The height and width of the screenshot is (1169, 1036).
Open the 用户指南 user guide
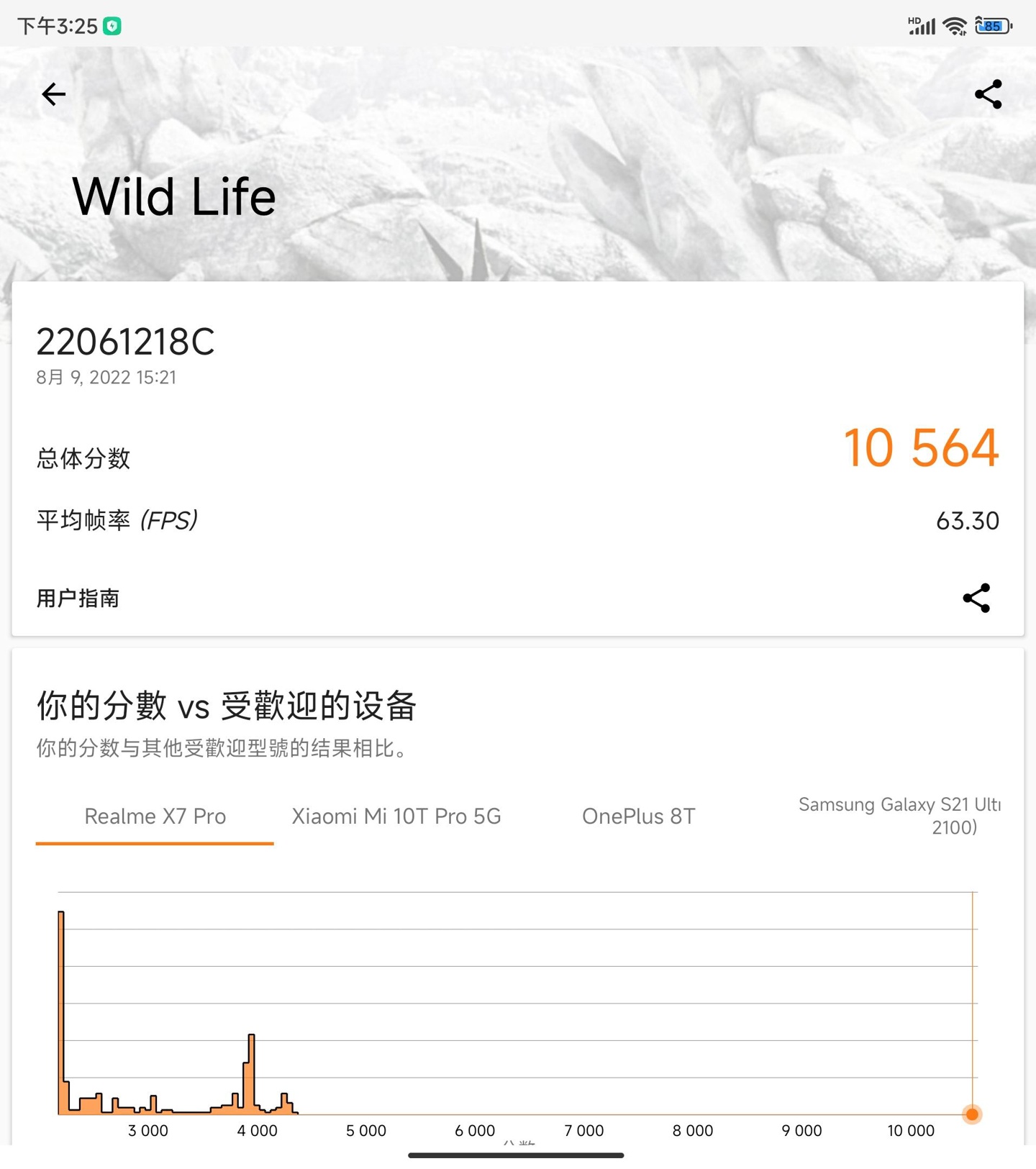[78, 597]
